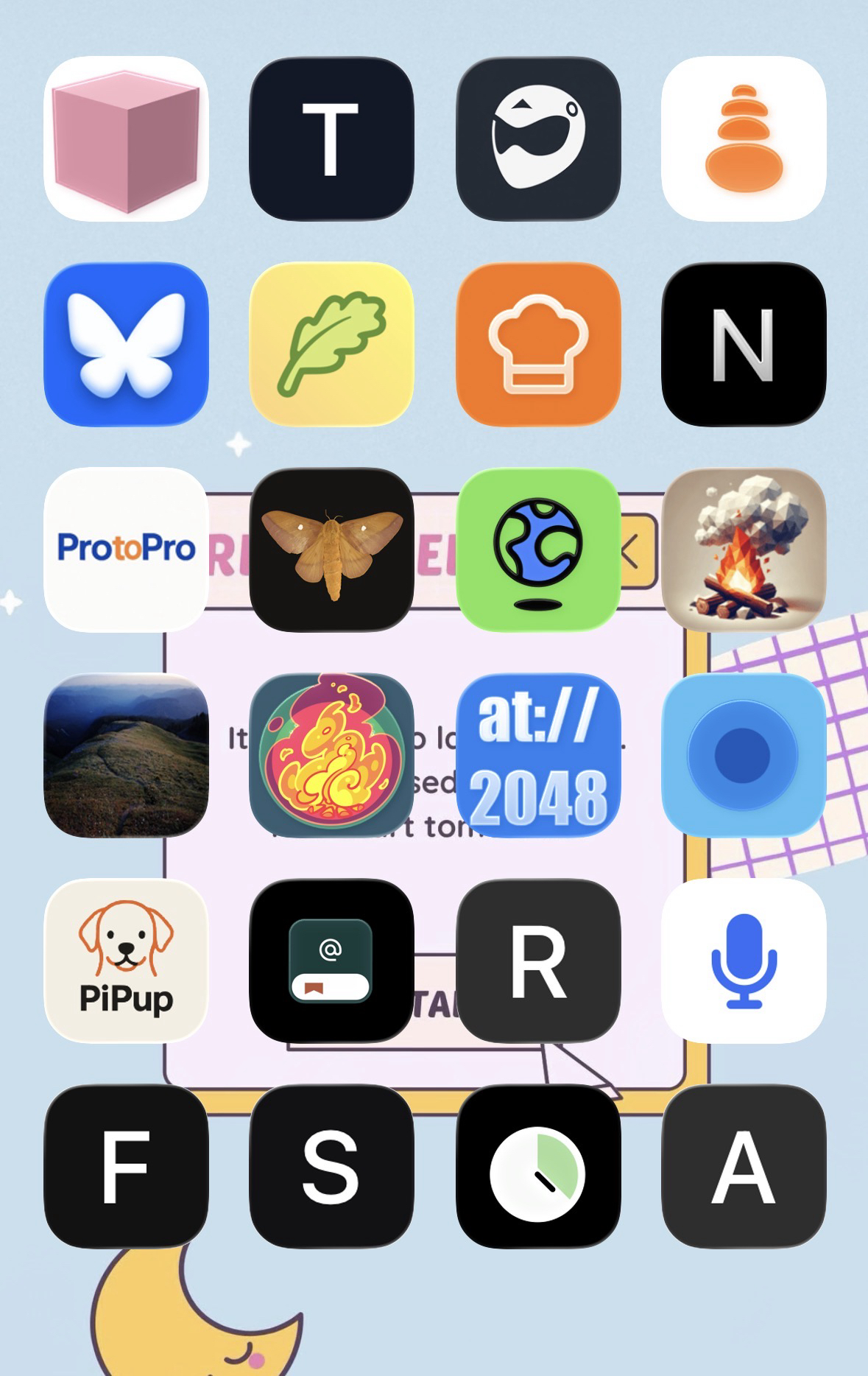This screenshot has width=868, height=1376.
Task: Open the pie chart clock app
Action: pyautogui.click(x=538, y=1166)
